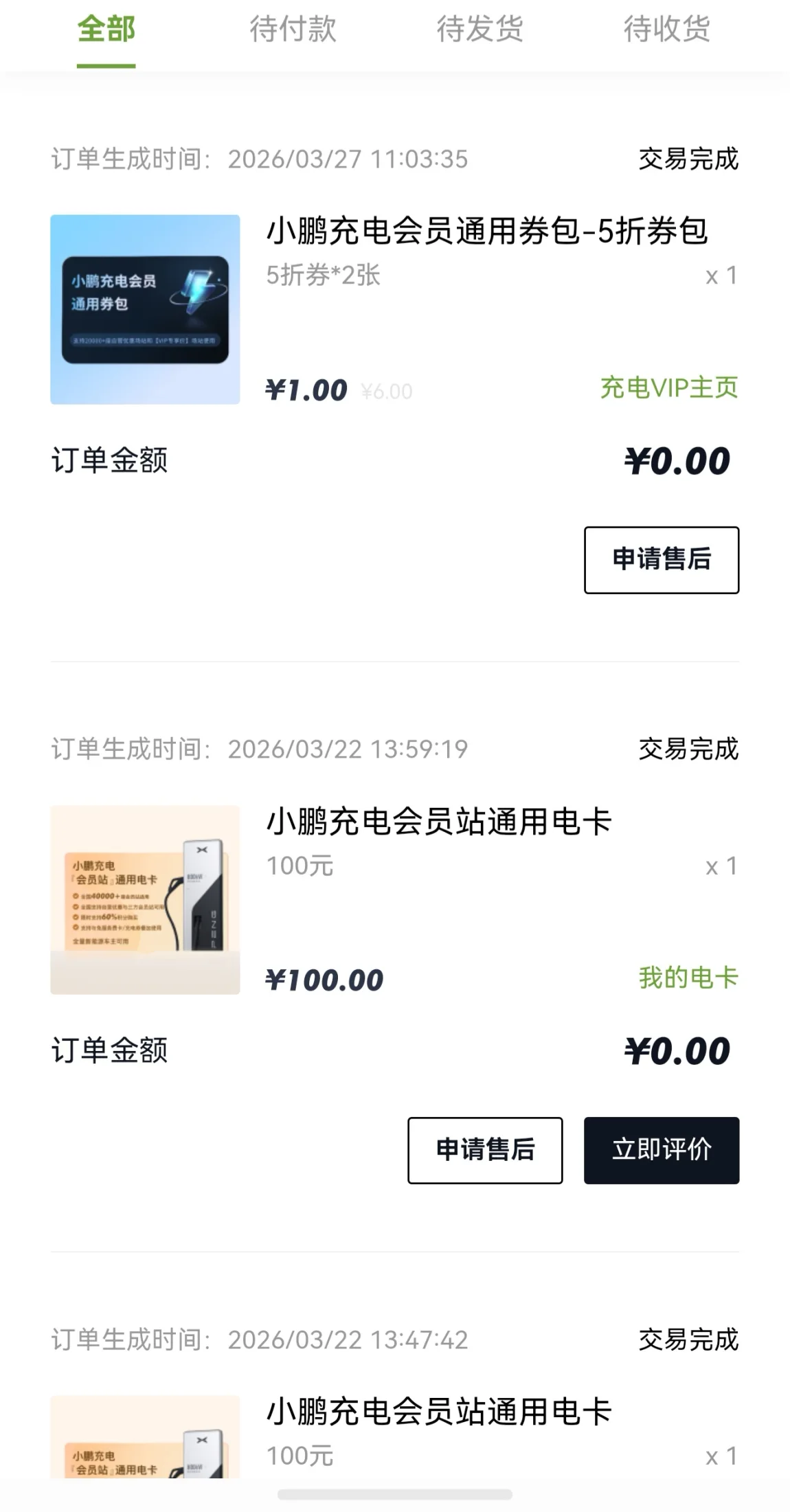Open the 我的电卡 link
The height and width of the screenshot is (1512, 790).
[x=688, y=978]
